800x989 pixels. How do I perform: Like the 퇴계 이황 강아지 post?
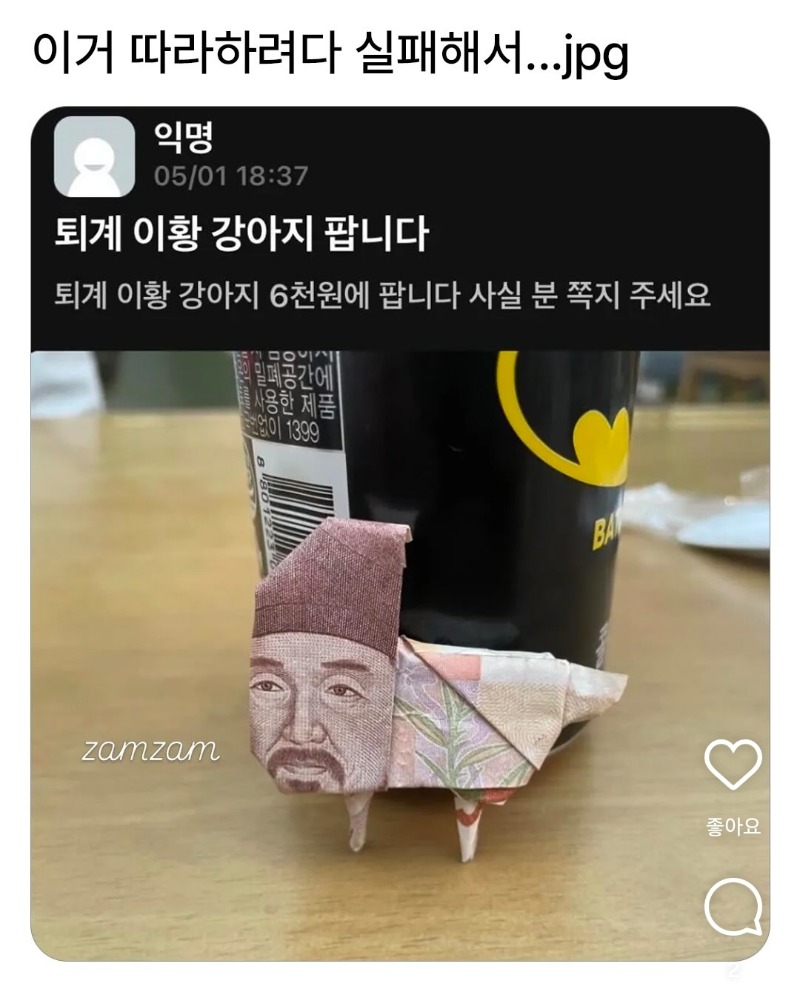coord(732,765)
